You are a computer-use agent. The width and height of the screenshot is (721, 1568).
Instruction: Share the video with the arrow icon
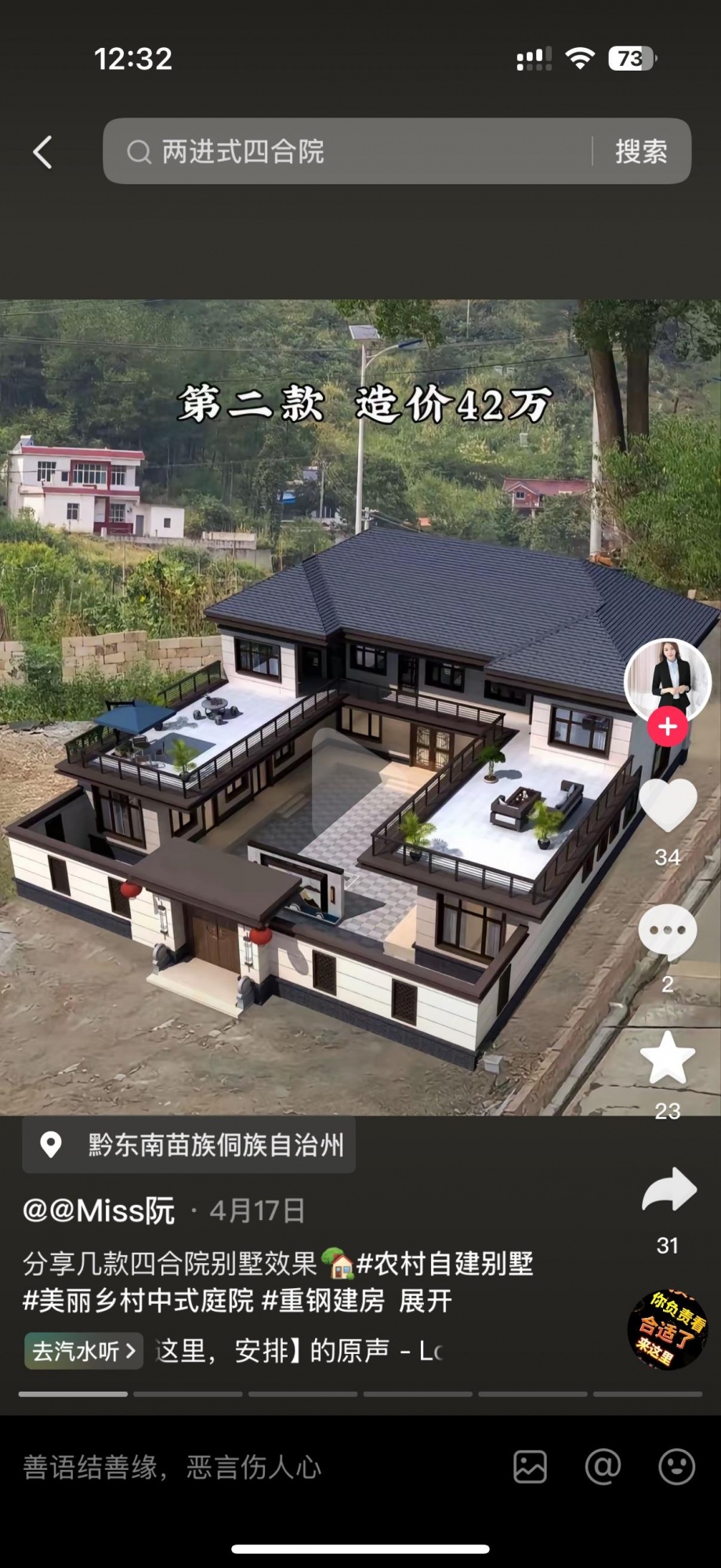[x=668, y=1191]
